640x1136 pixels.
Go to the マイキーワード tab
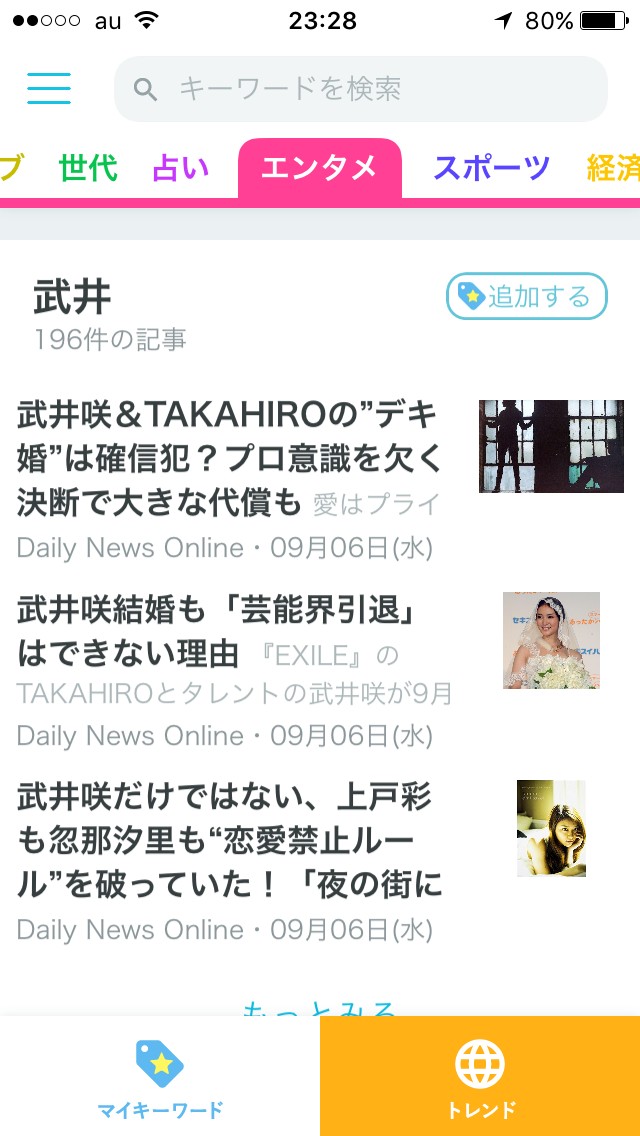160,1077
